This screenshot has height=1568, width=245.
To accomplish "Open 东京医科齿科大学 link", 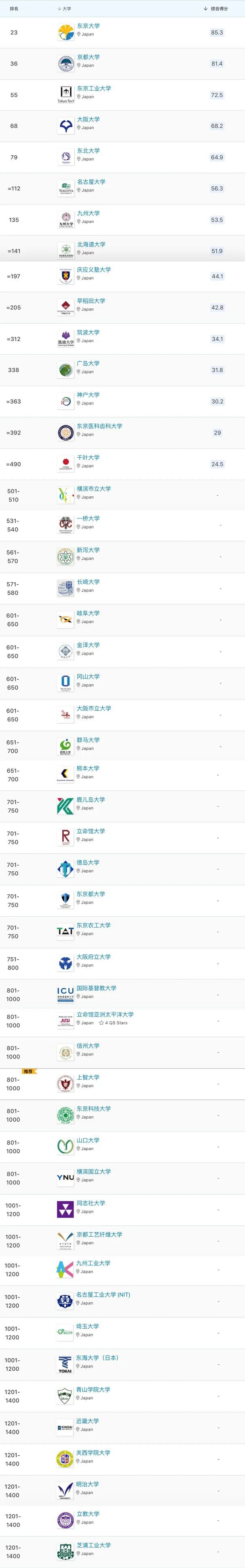I will (x=99, y=426).
